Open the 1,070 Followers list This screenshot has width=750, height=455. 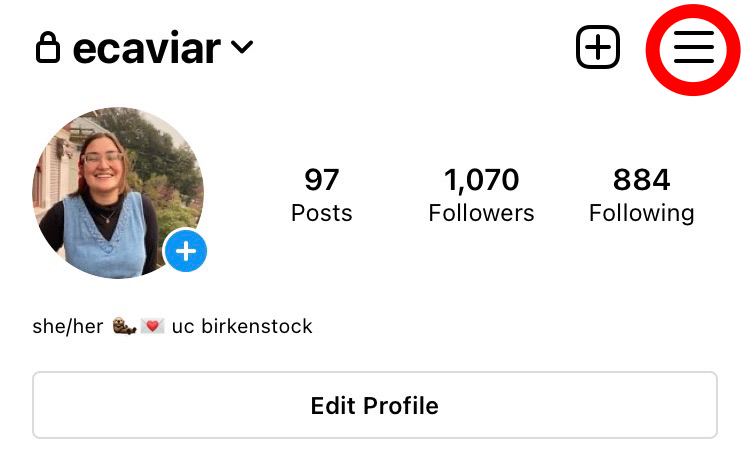pyautogui.click(x=481, y=195)
